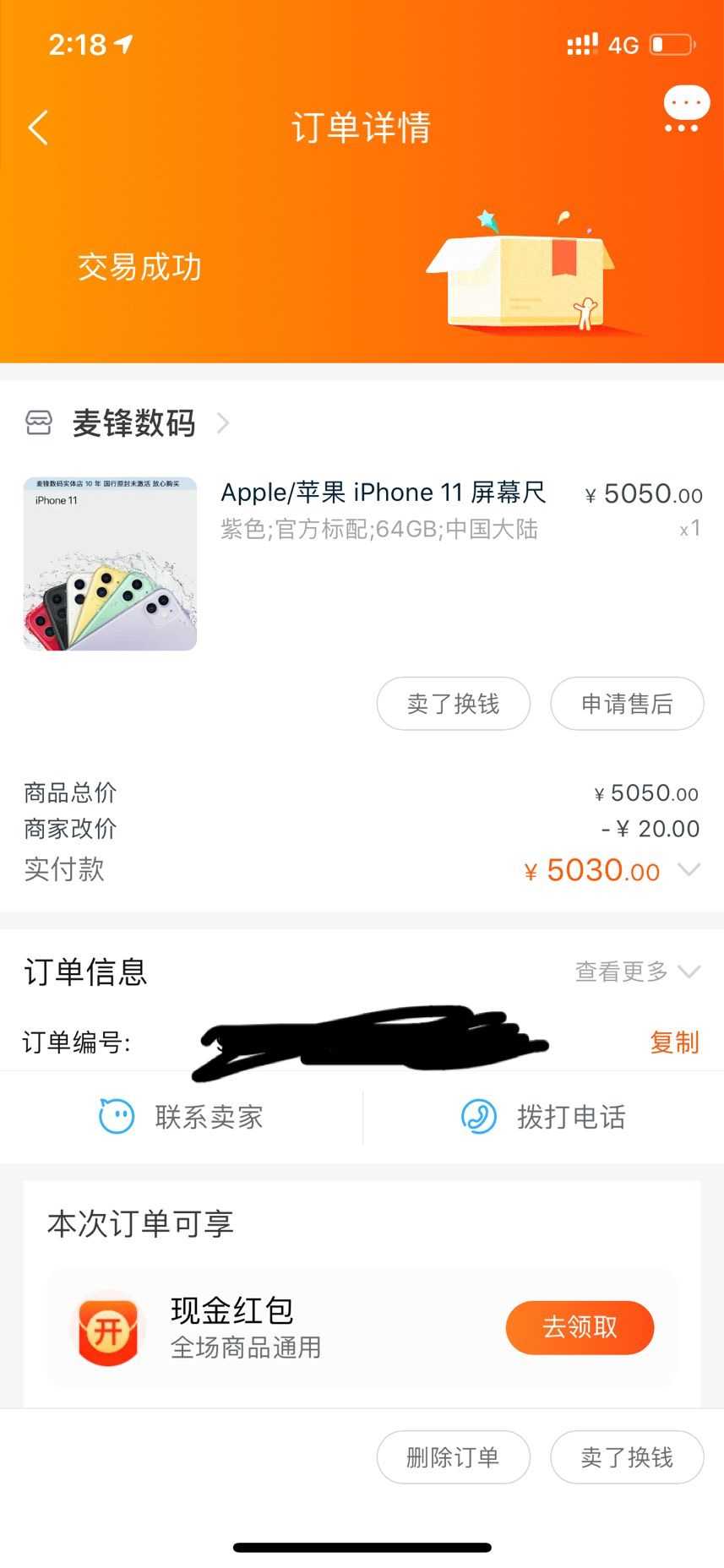Image resolution: width=724 pixels, height=1568 pixels.
Task: Tap 申请售后 for after-sales service
Action: [627, 703]
